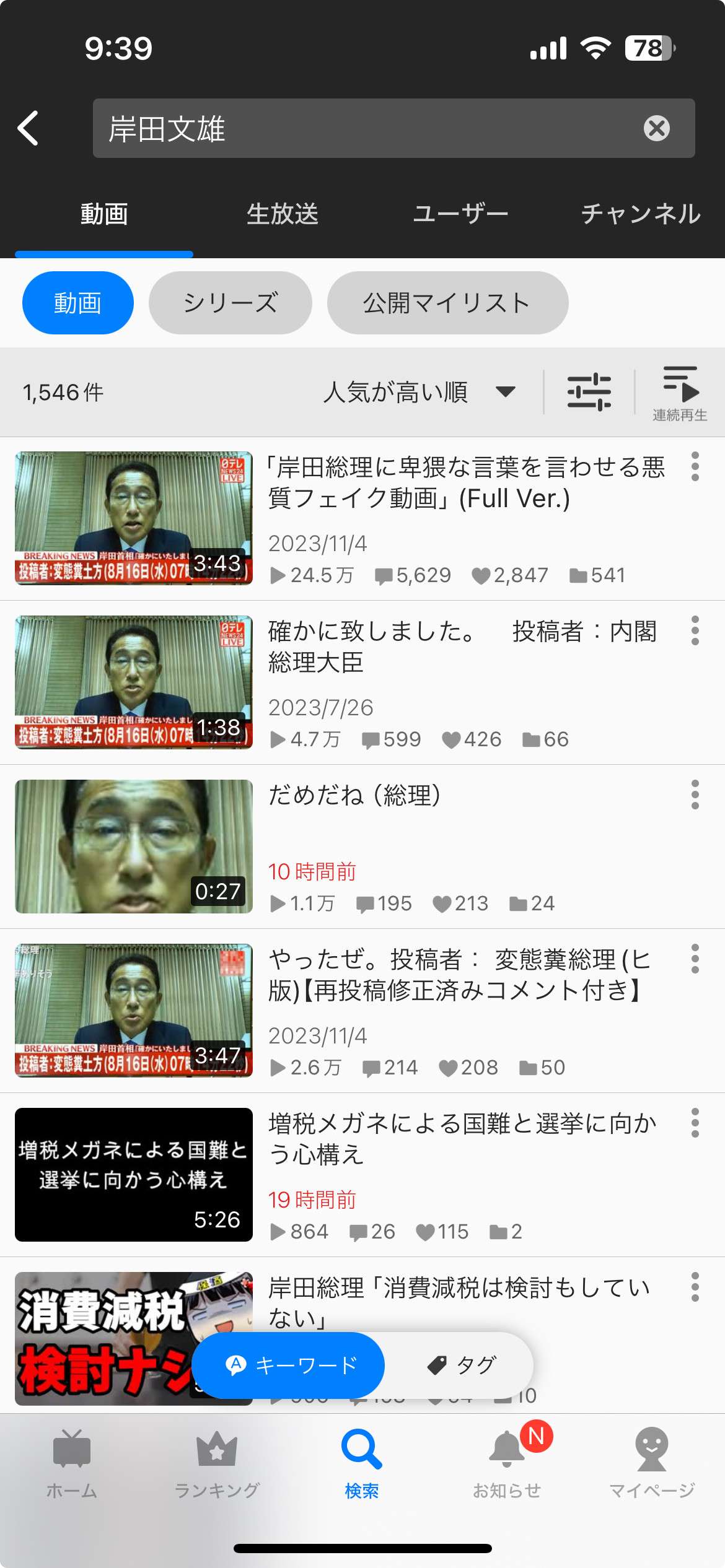Open the ランキング tab

click(217, 1463)
